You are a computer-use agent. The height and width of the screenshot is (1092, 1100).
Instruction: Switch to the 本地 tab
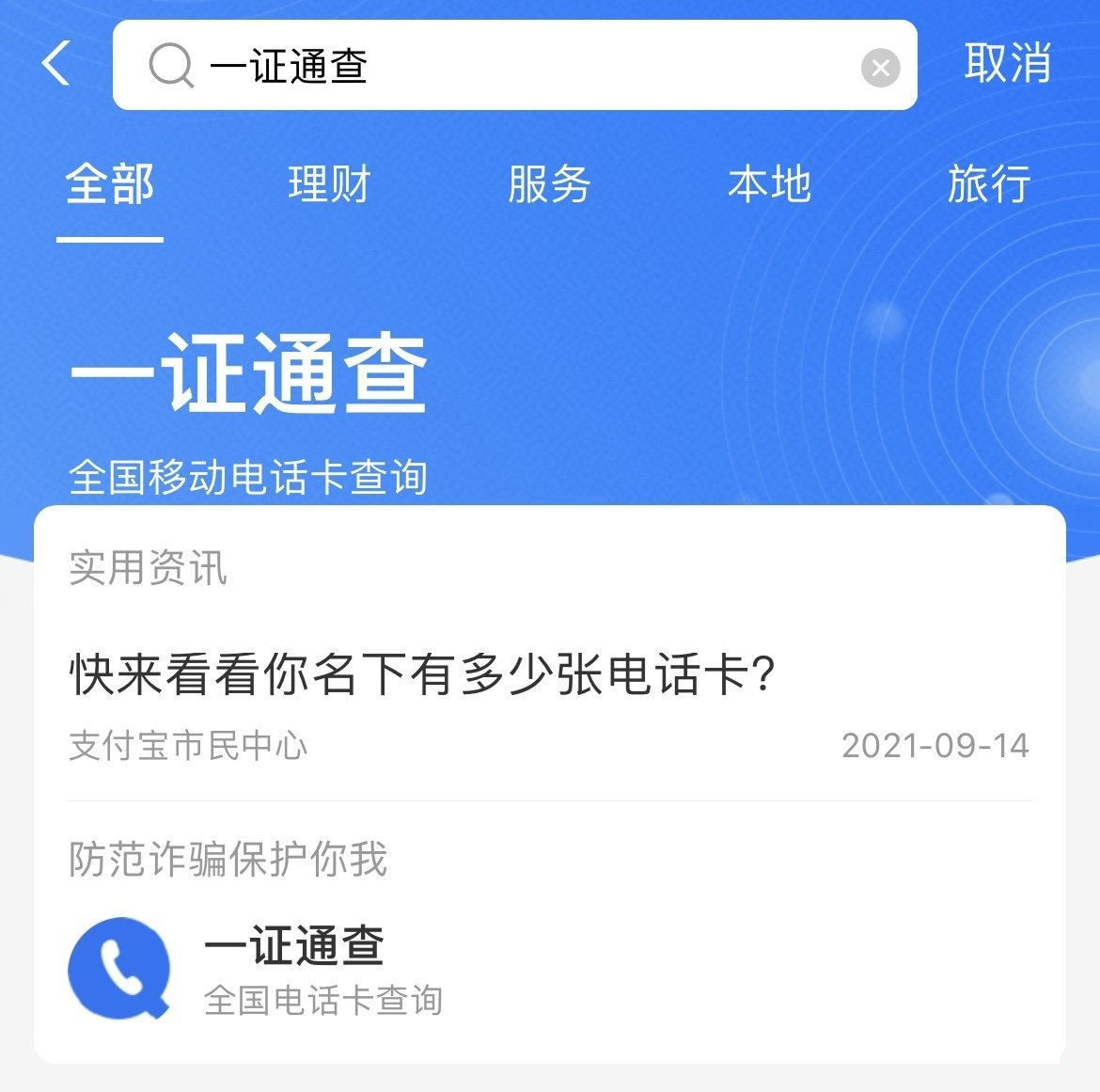pos(769,184)
